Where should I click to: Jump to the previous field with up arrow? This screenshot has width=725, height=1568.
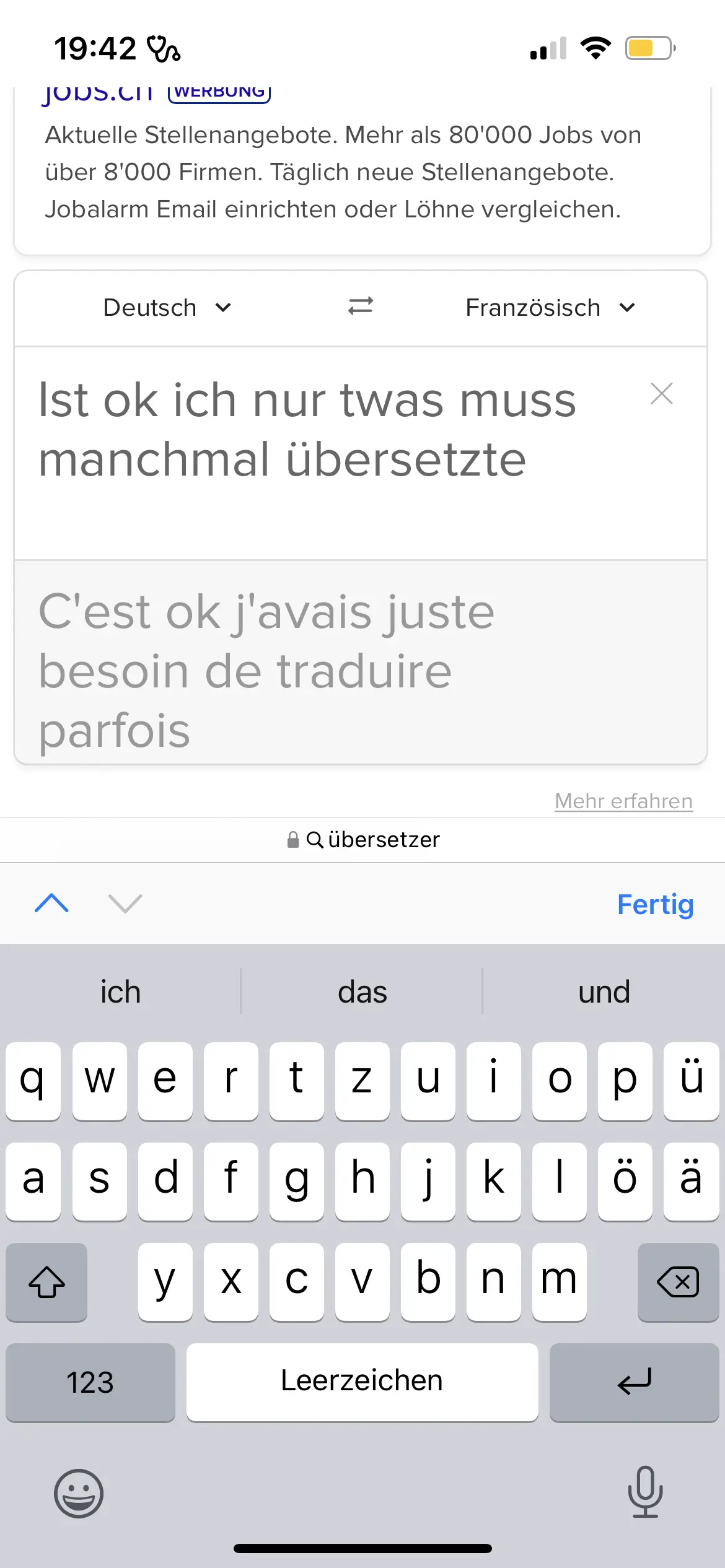(x=52, y=904)
